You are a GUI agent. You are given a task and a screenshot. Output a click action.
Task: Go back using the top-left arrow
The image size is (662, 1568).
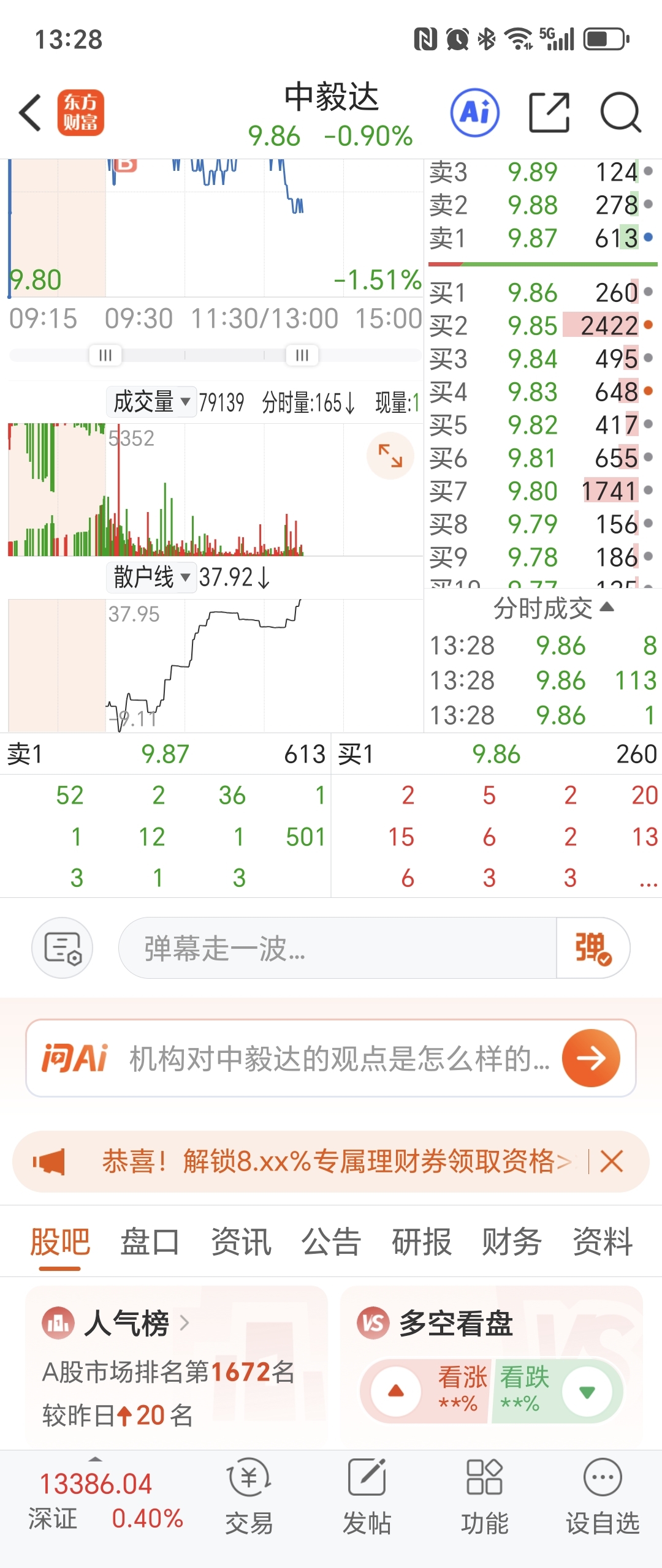coord(30,113)
